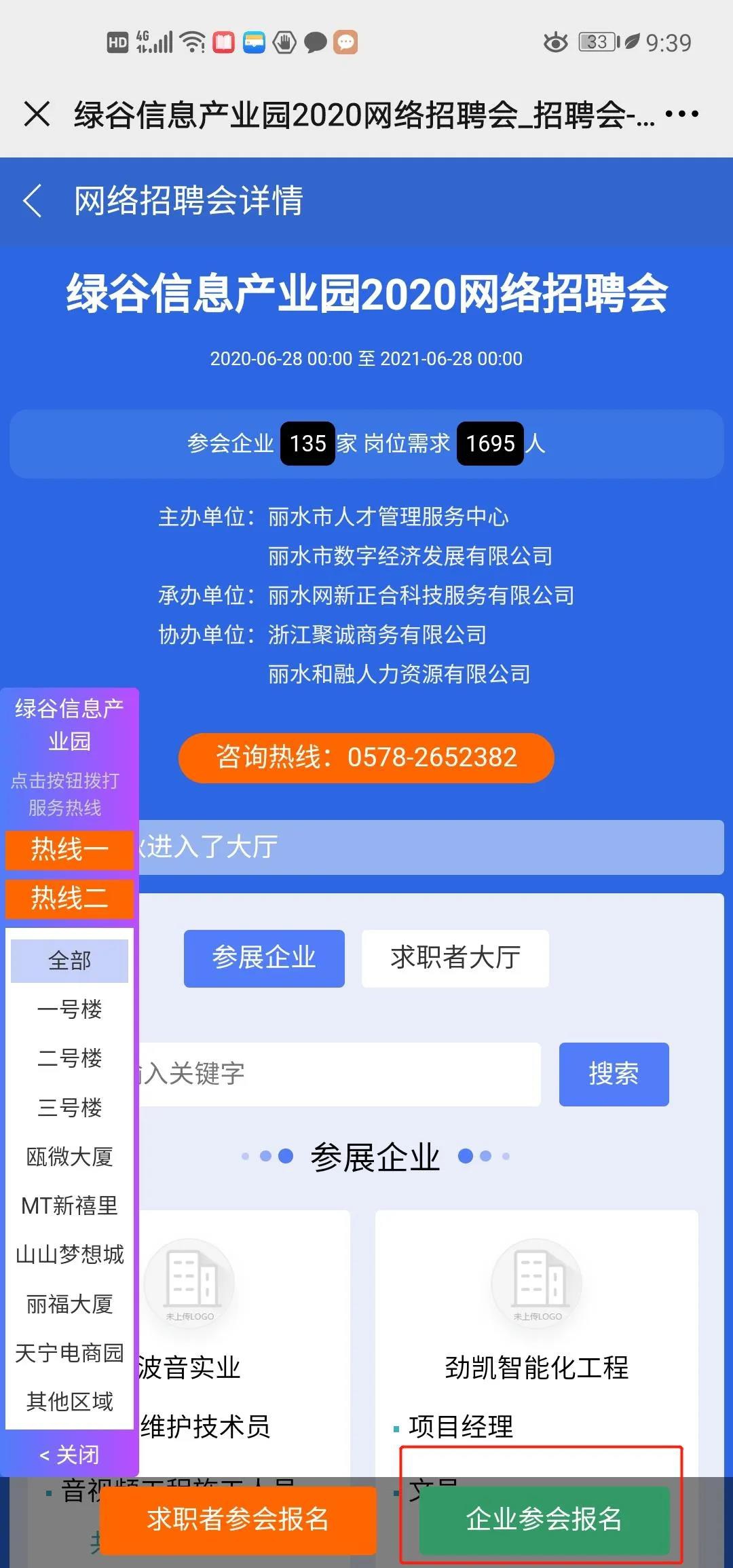
Task: Dial 热线一
Action: coord(69,849)
